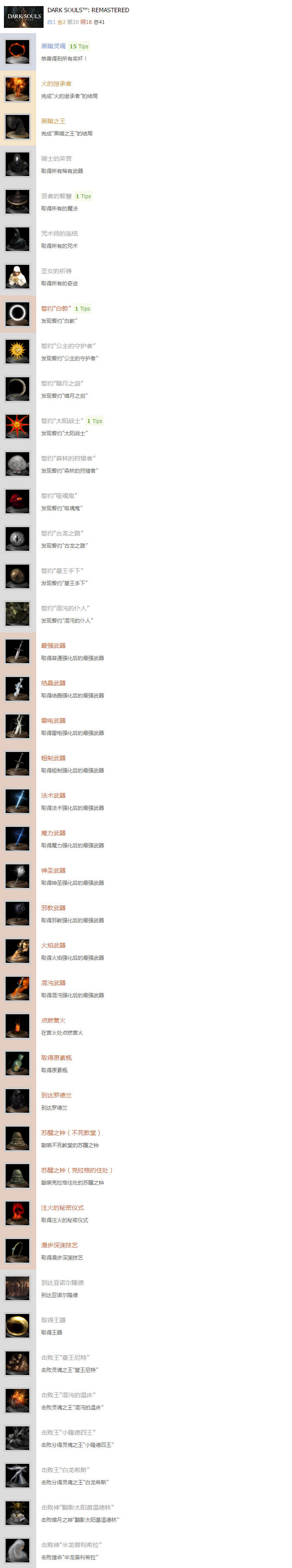
Task: Open the 到达罗德兰 trophy
Action: point(56,1095)
